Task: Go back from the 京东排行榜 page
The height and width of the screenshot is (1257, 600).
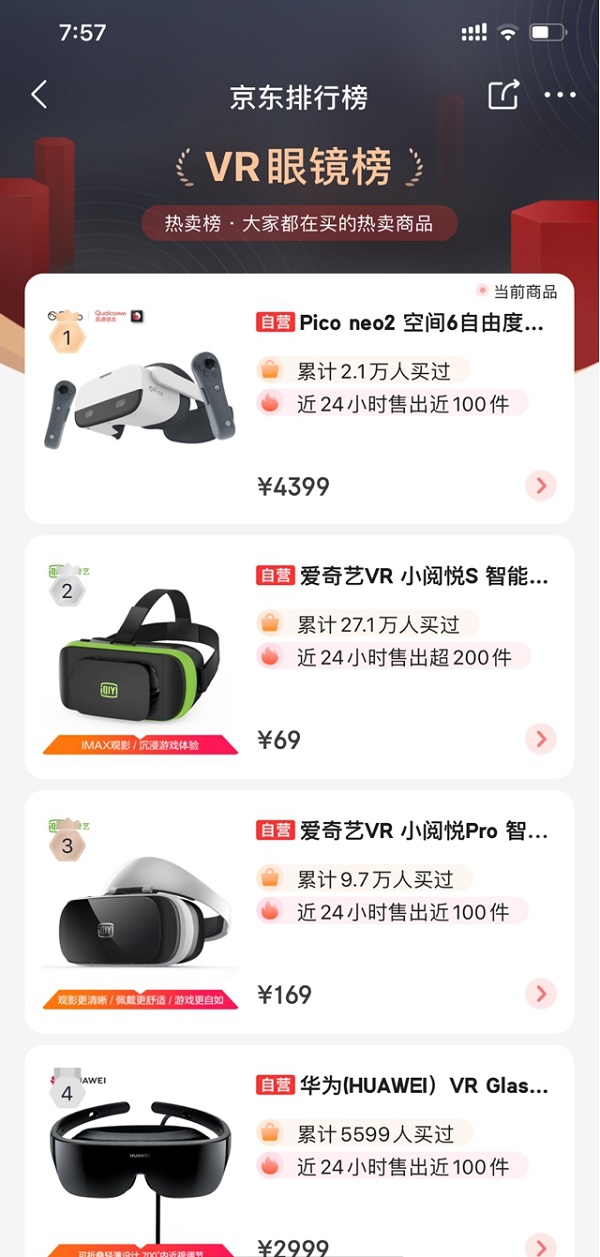Action: (39, 95)
